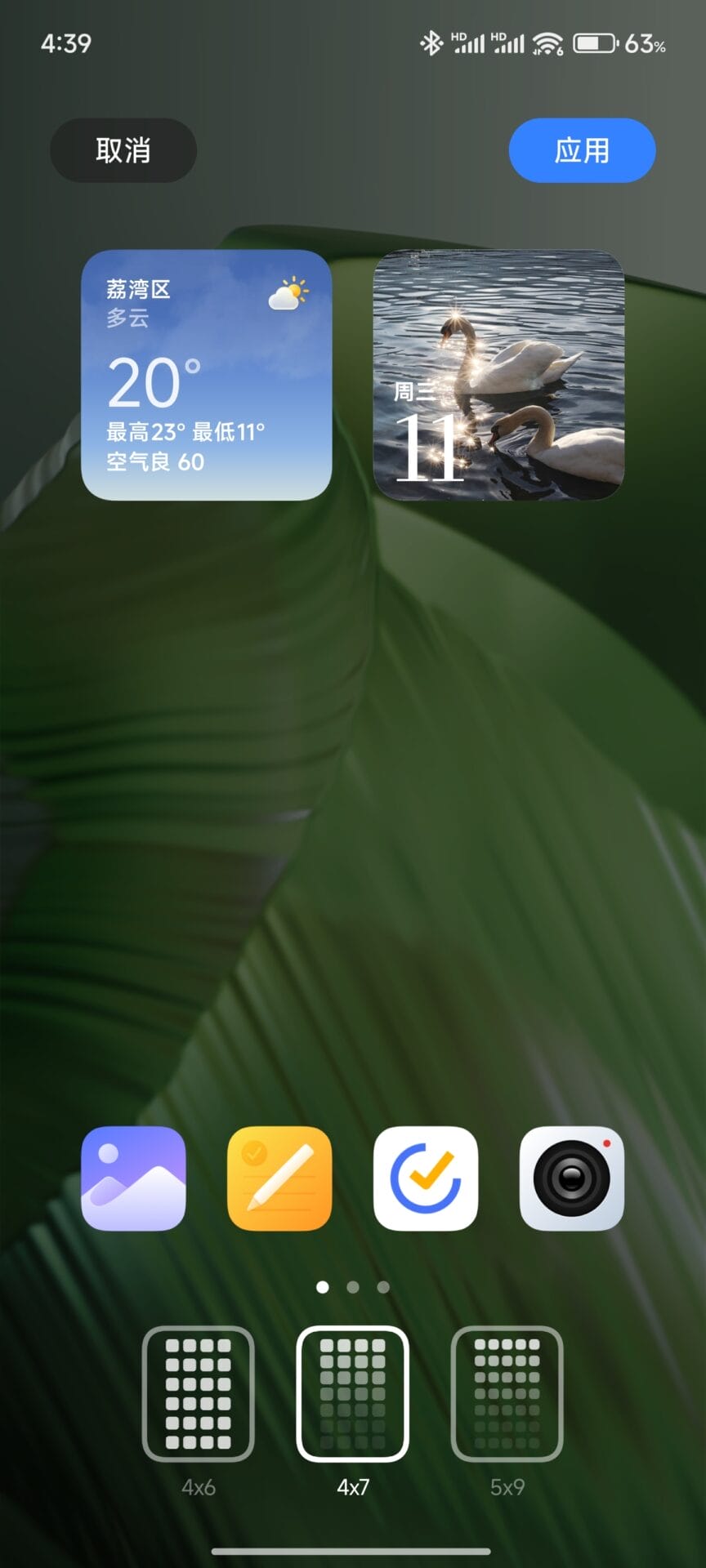Open the Gallery app icon
Screen dimensions: 706x1568
[x=133, y=1178]
